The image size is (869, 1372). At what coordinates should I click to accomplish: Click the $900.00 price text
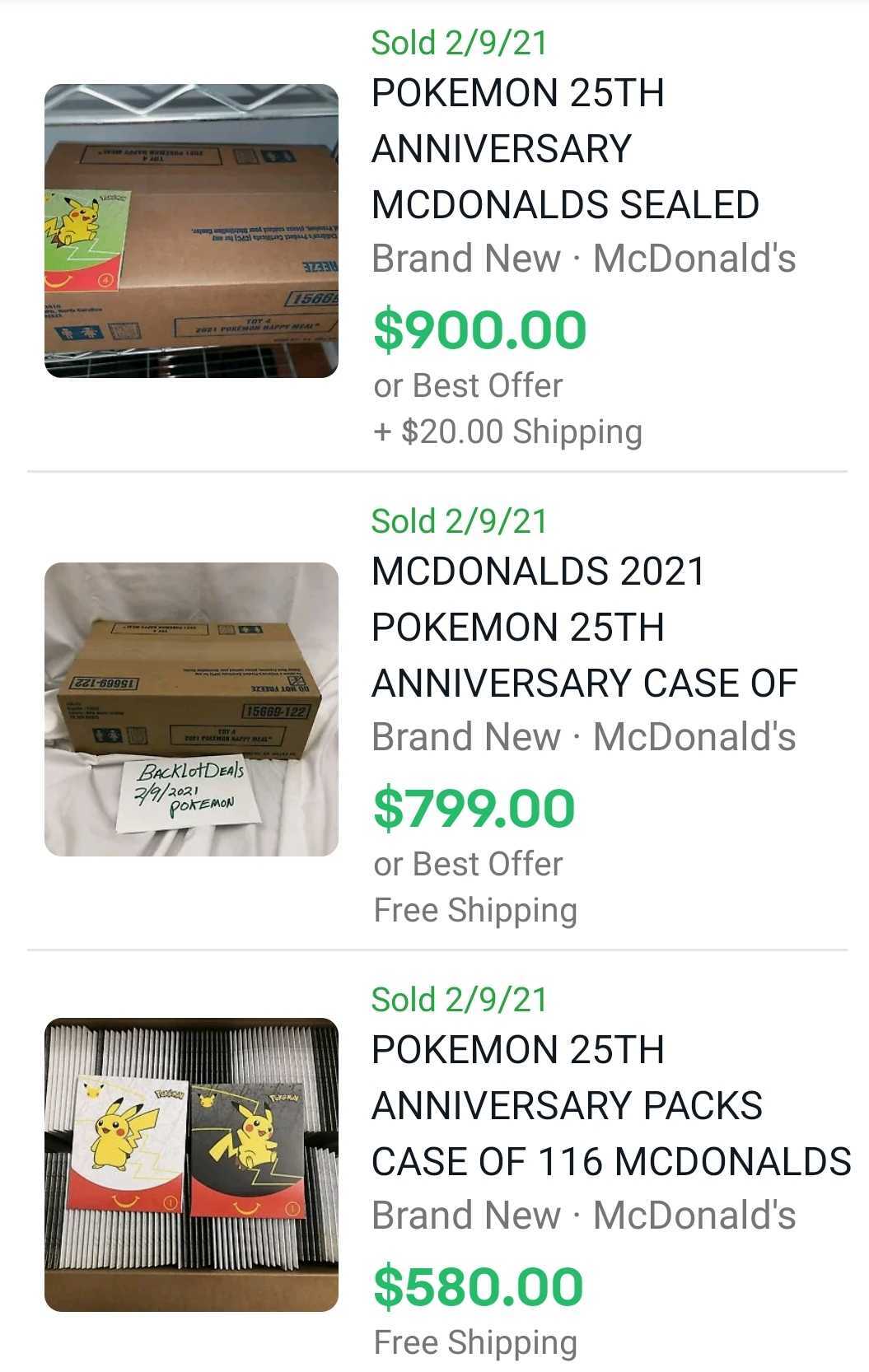(478, 331)
